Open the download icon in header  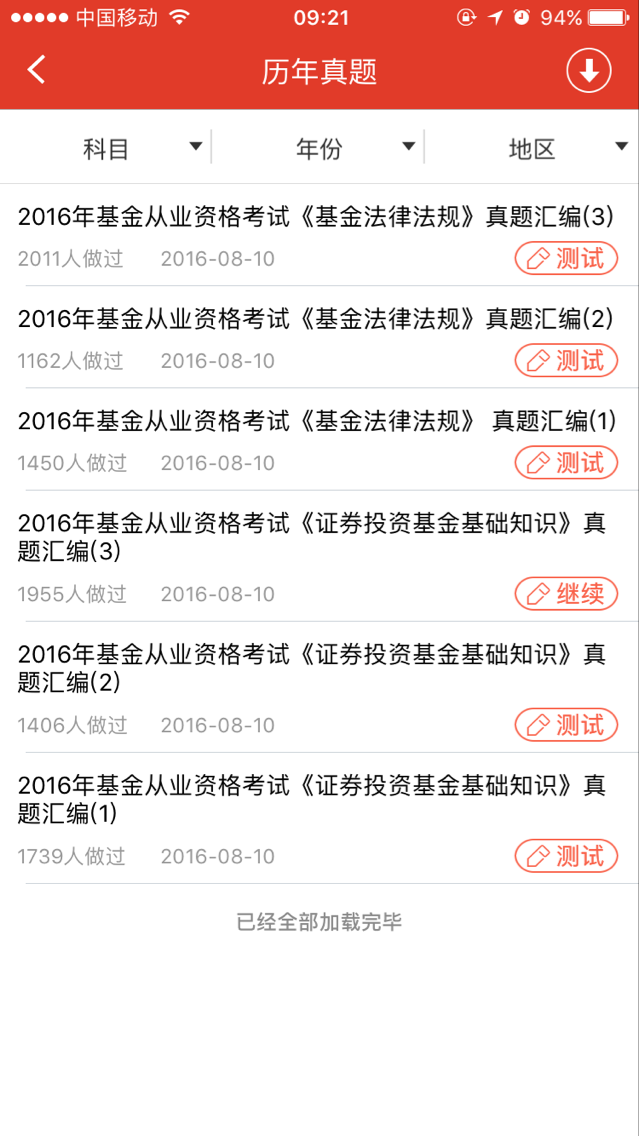589,71
